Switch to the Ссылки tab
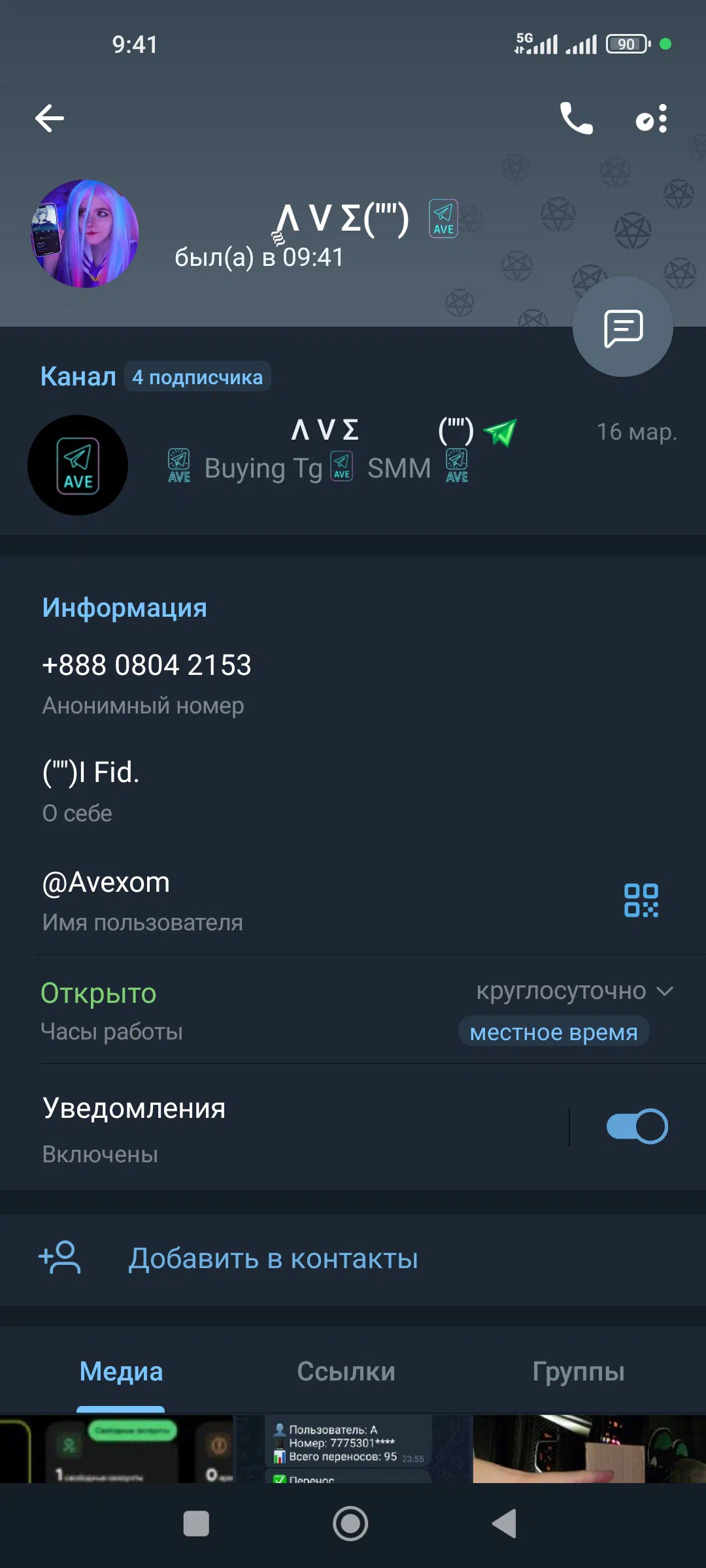 point(346,1371)
